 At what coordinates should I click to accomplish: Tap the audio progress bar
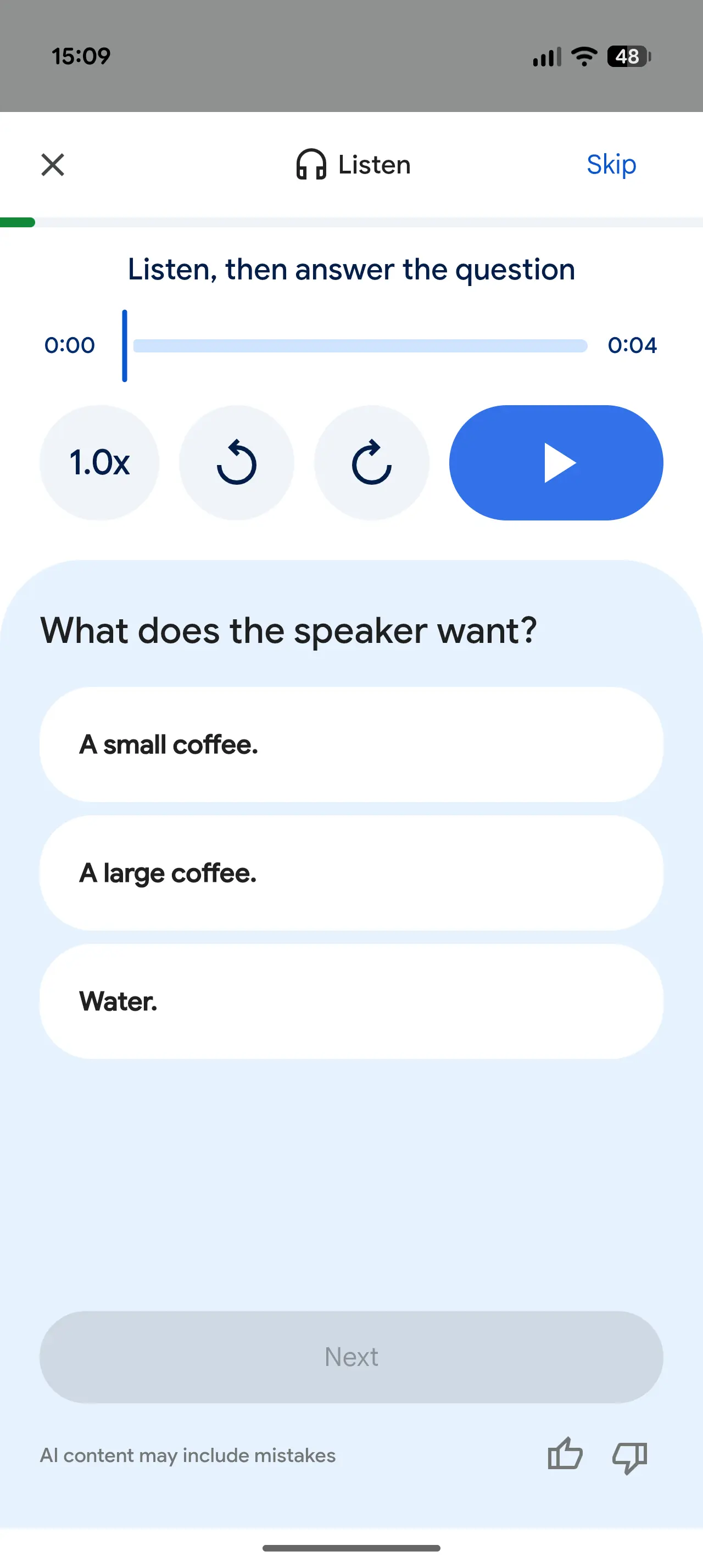359,346
